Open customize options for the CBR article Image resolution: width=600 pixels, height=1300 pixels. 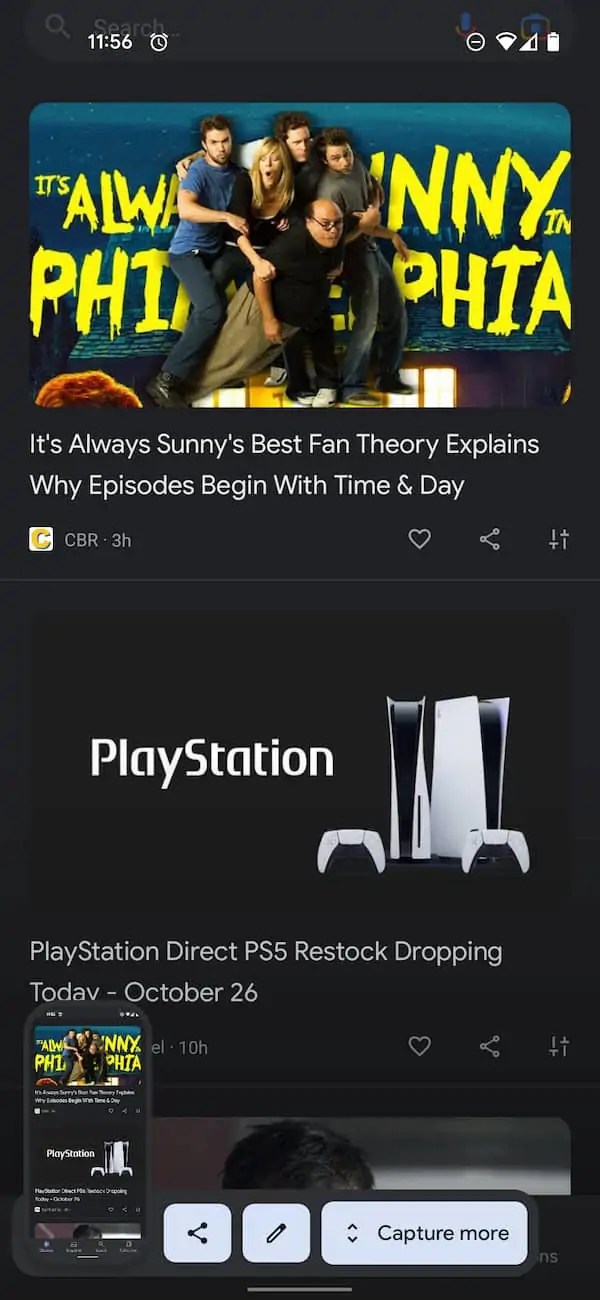559,540
